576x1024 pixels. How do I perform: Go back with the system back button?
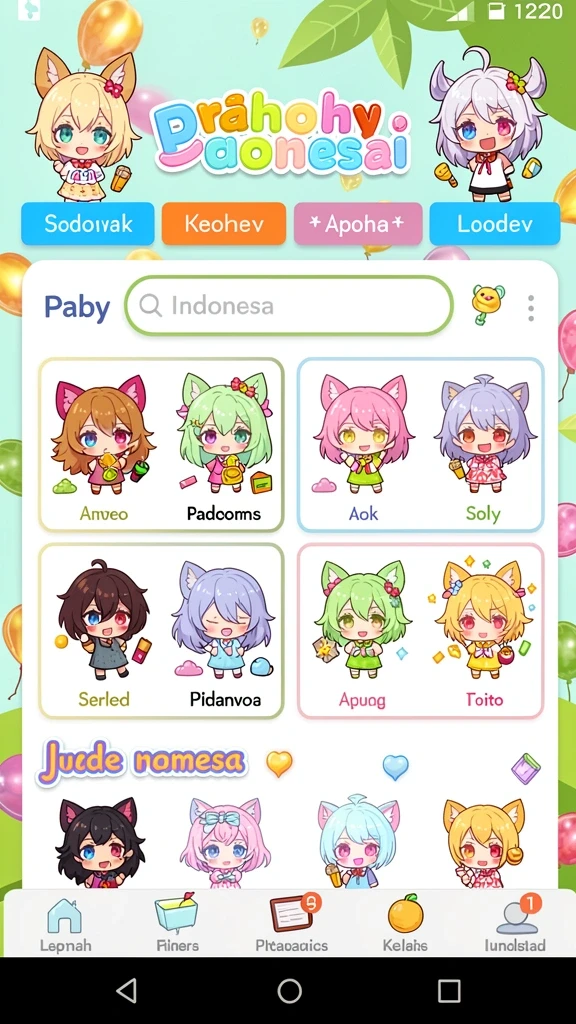(x=127, y=991)
